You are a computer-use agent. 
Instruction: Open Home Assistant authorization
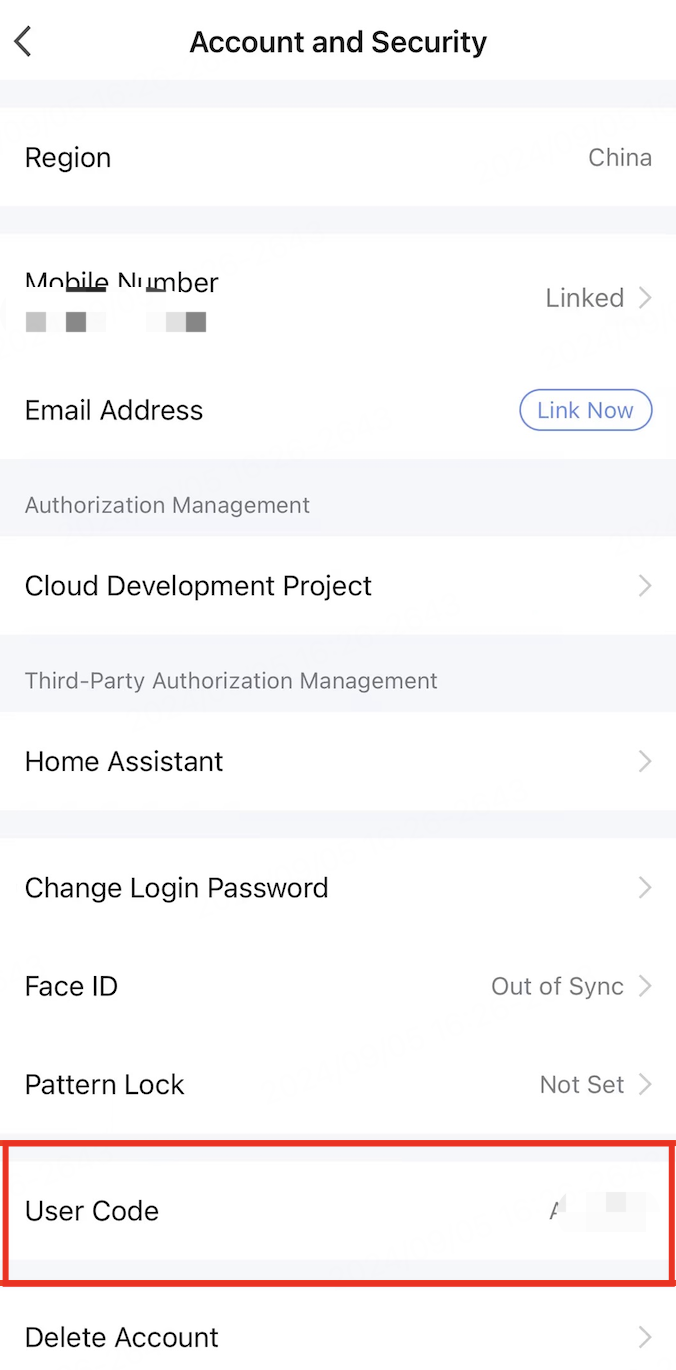pyautogui.click(x=338, y=762)
